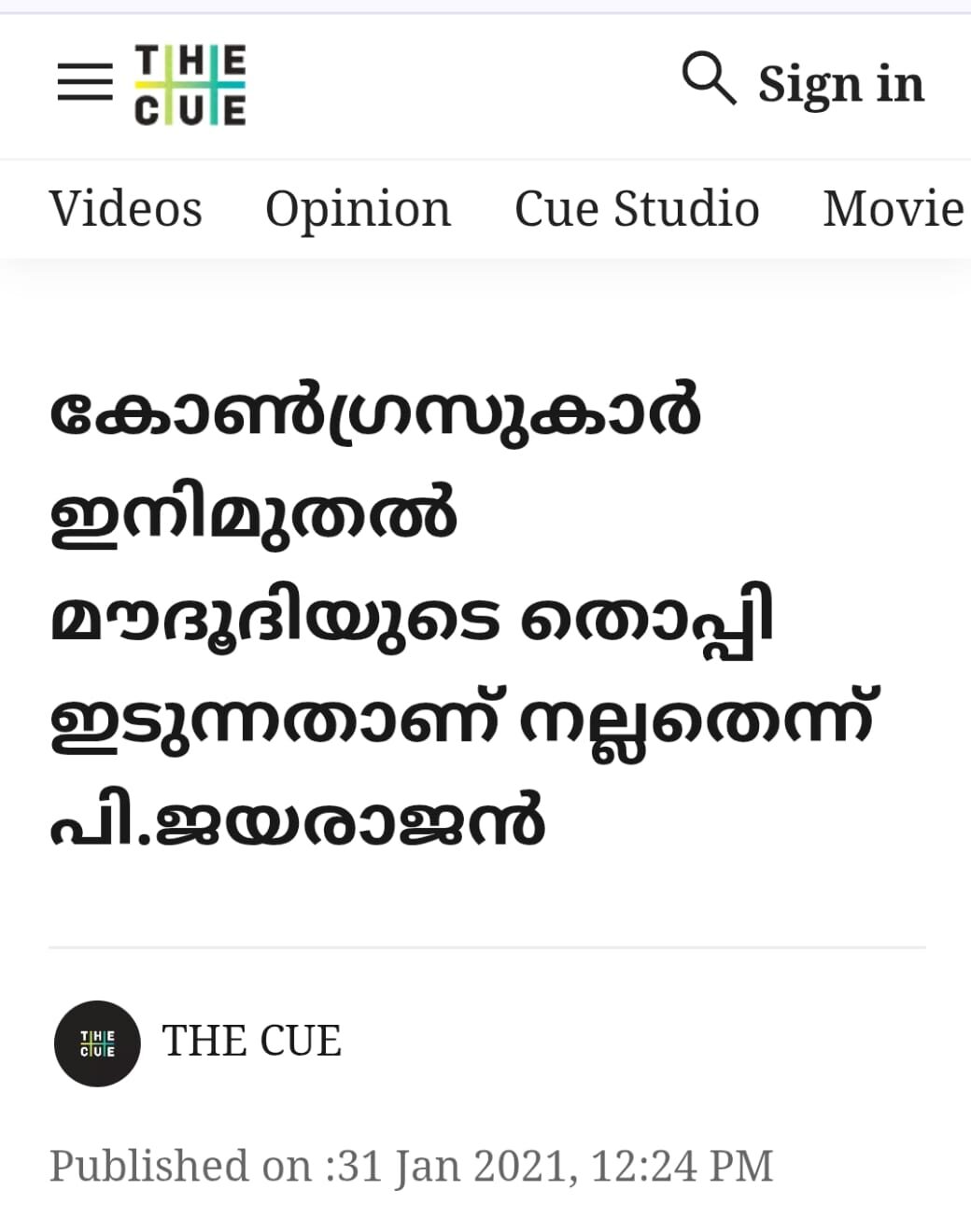Open the hamburger menu
The image size is (971, 1232).
pyautogui.click(x=85, y=82)
